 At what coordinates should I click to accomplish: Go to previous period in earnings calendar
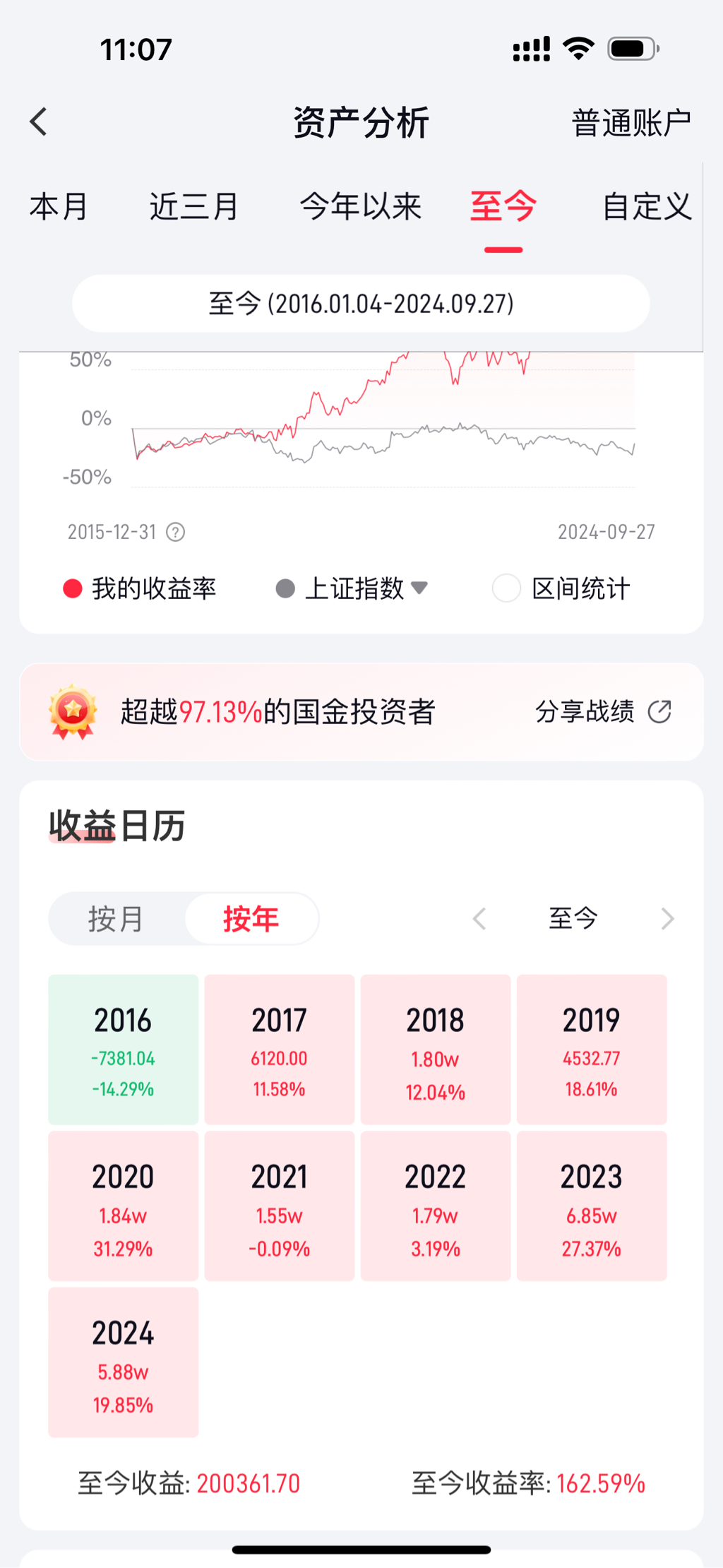coord(479,919)
